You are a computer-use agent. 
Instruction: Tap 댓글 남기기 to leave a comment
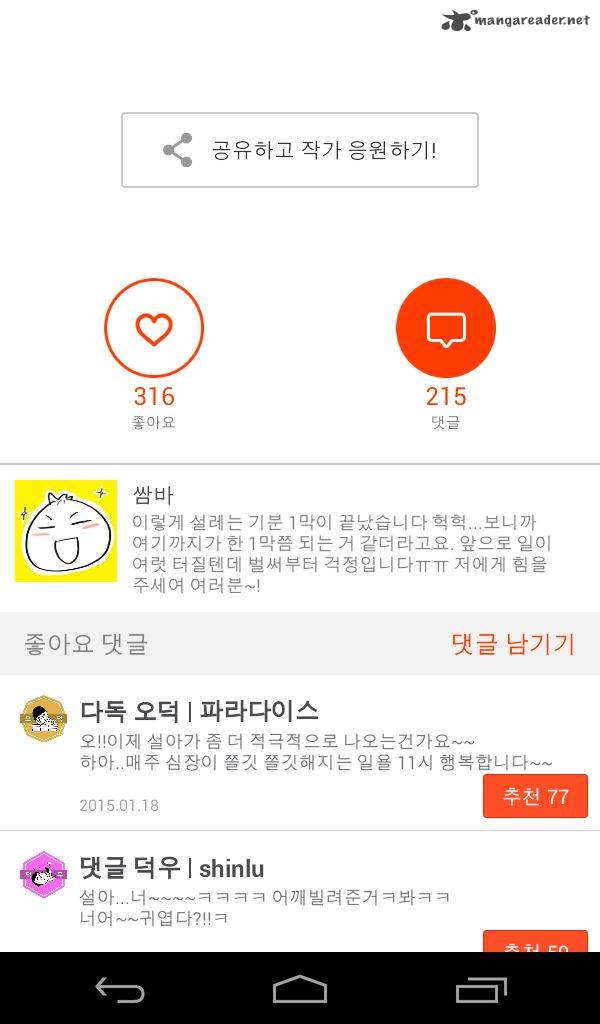click(x=513, y=643)
